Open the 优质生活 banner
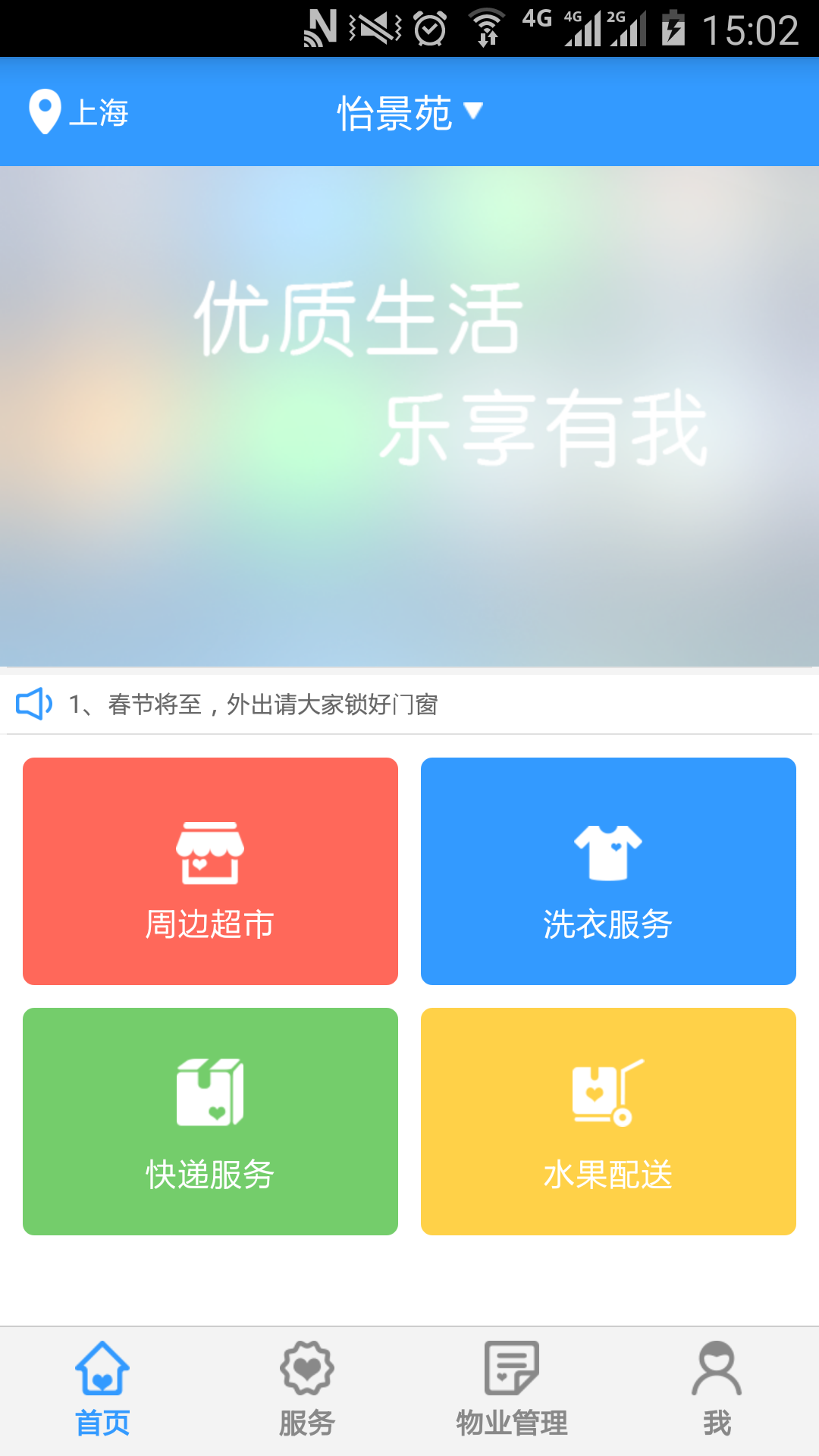Viewport: 819px width, 1456px height. (409, 416)
